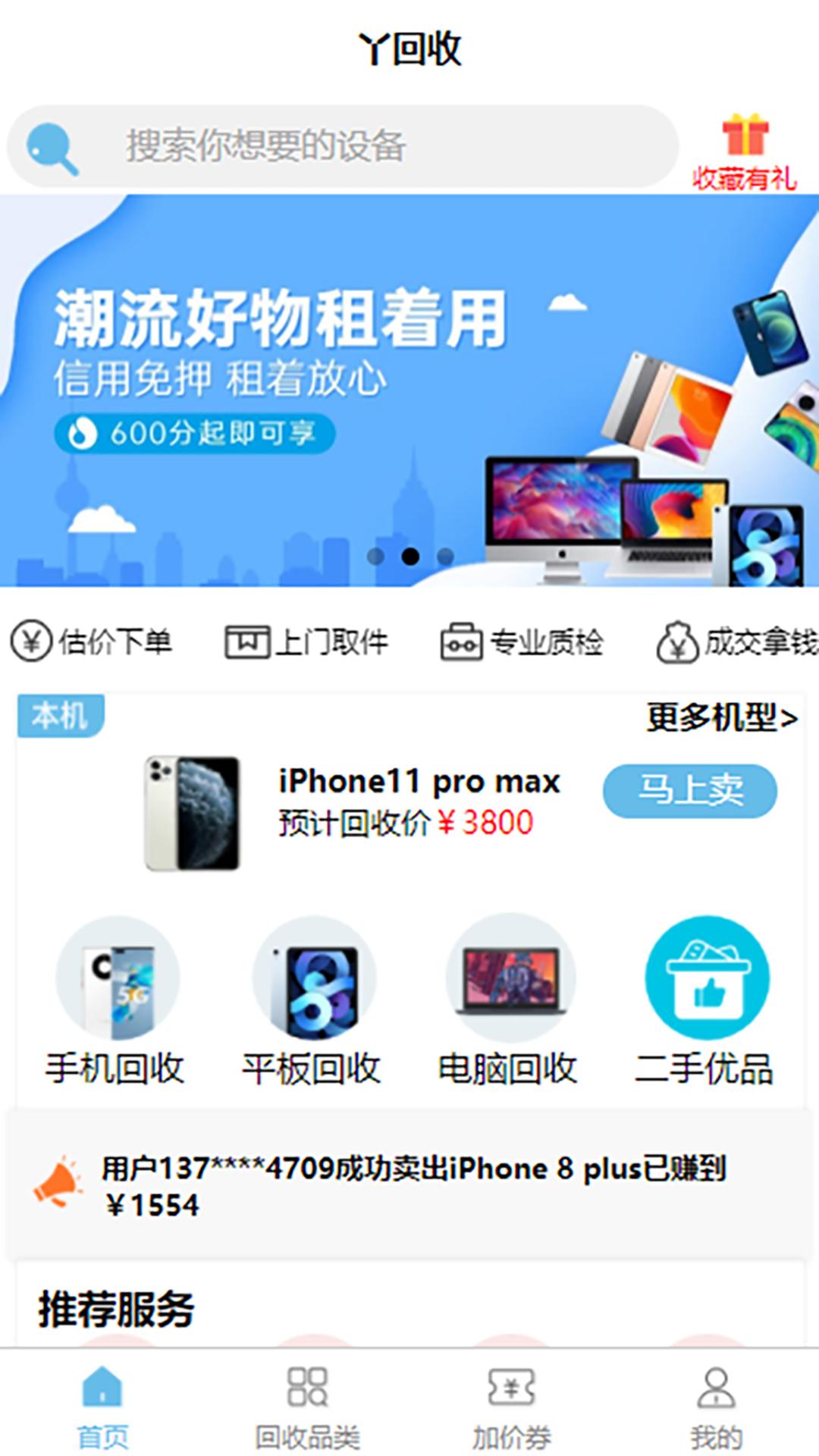Tap 马上卖 for iPhone11 pro max
Screen dimensions: 819x1456
click(690, 791)
